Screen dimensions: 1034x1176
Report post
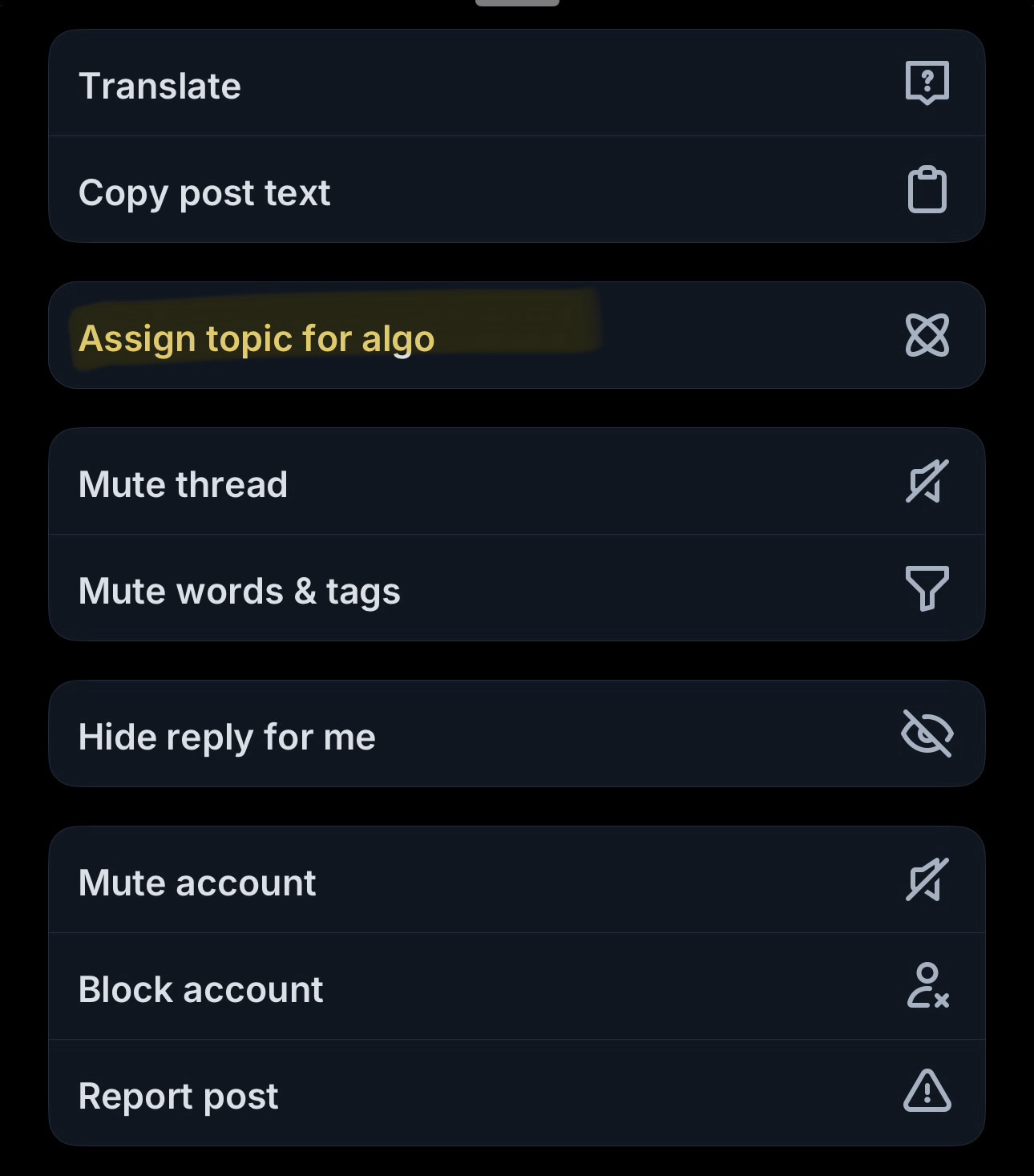point(516,1094)
